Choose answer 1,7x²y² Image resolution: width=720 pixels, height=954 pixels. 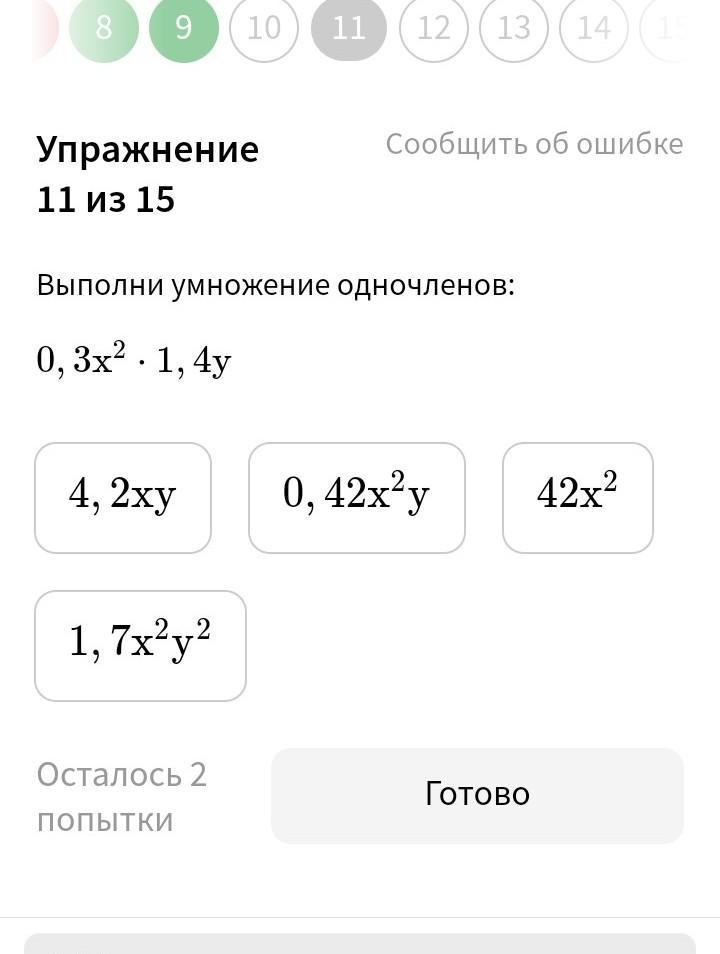pyautogui.click(x=140, y=645)
